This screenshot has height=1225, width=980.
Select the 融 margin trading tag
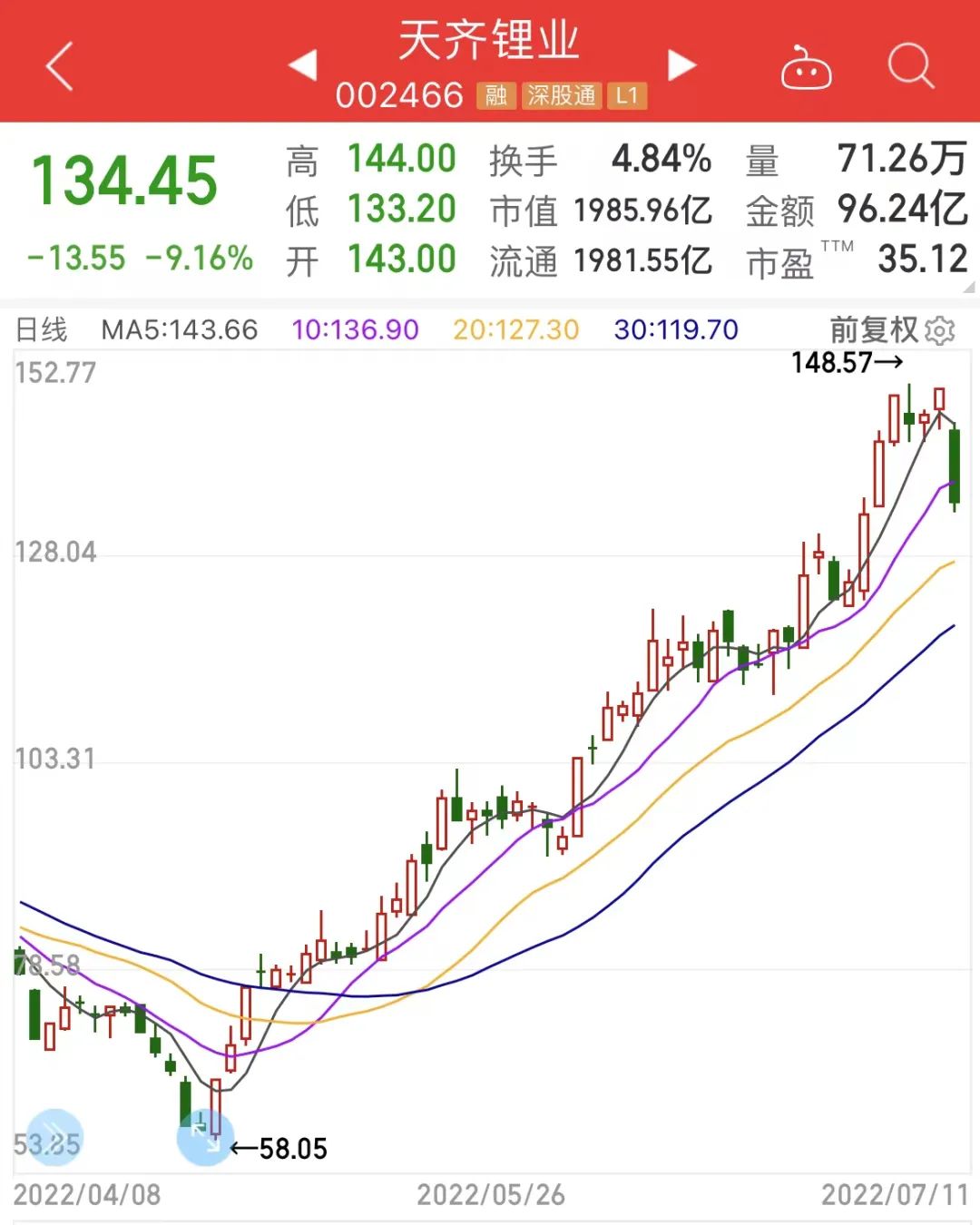pyautogui.click(x=495, y=95)
